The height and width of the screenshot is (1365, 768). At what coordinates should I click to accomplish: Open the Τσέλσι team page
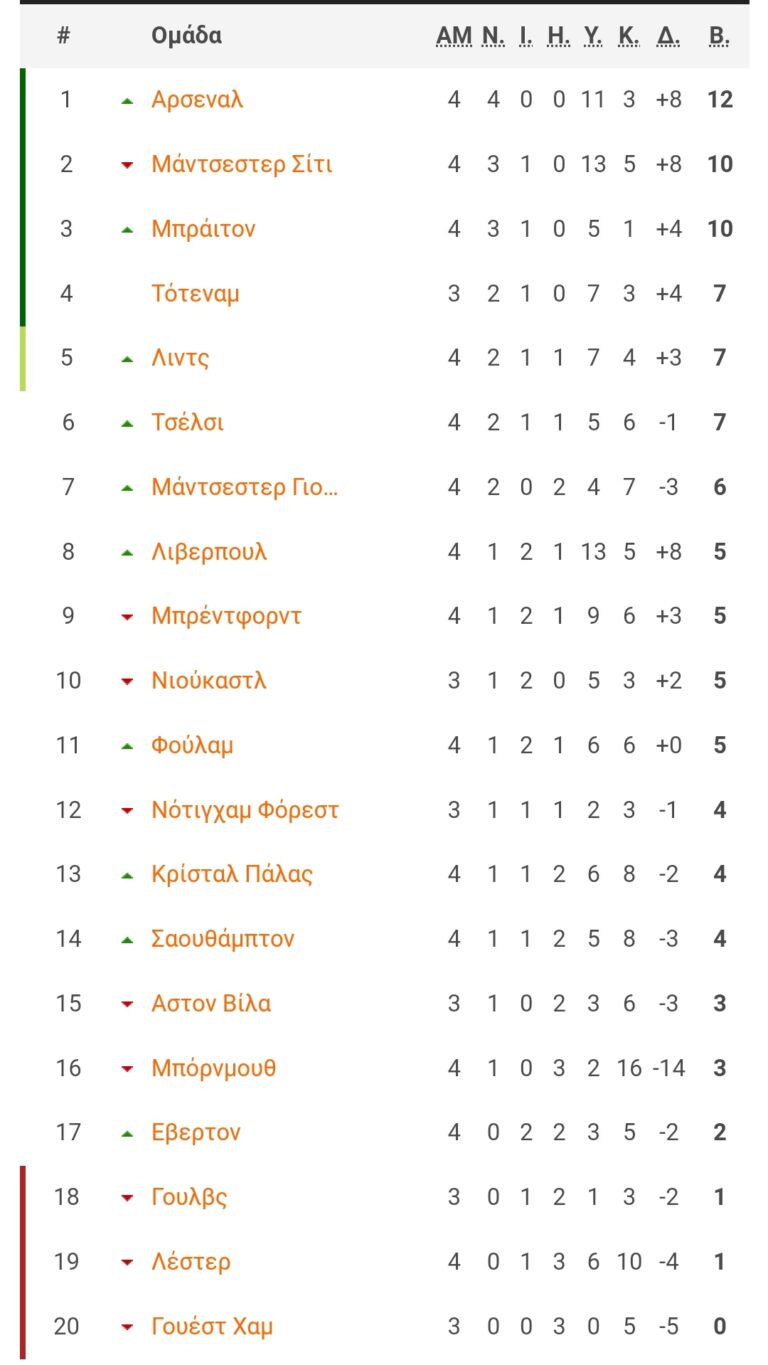[x=187, y=422]
